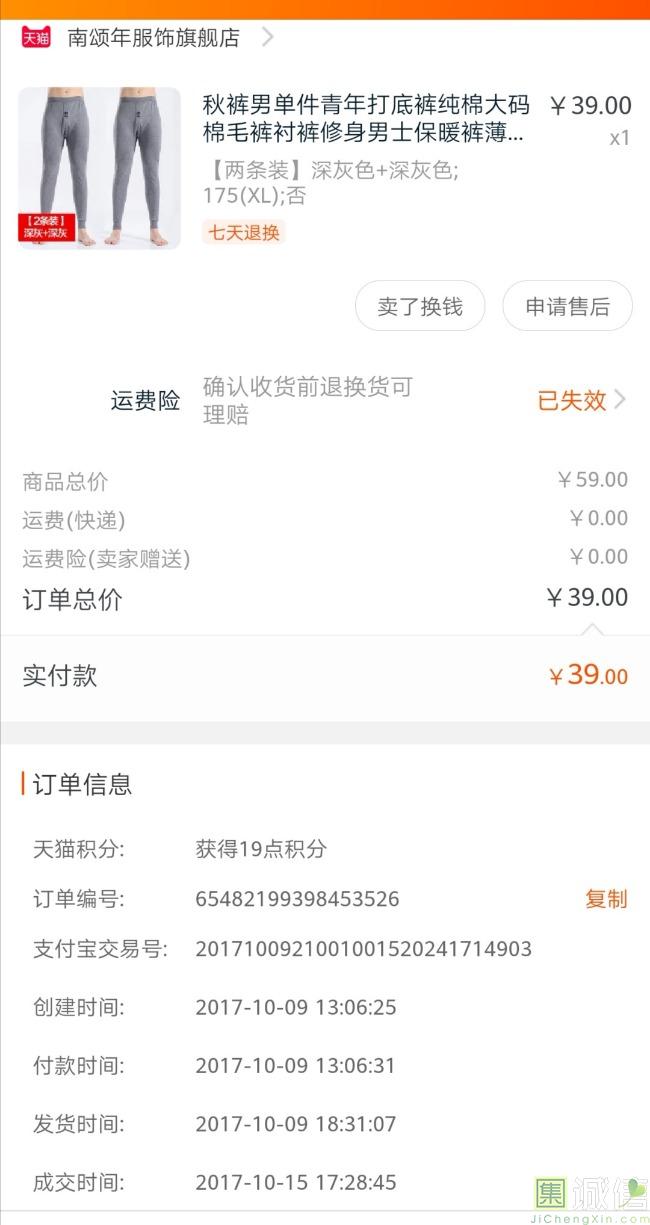
Task: Open the 运费险 已失效 details
Action: pyautogui.click(x=582, y=401)
